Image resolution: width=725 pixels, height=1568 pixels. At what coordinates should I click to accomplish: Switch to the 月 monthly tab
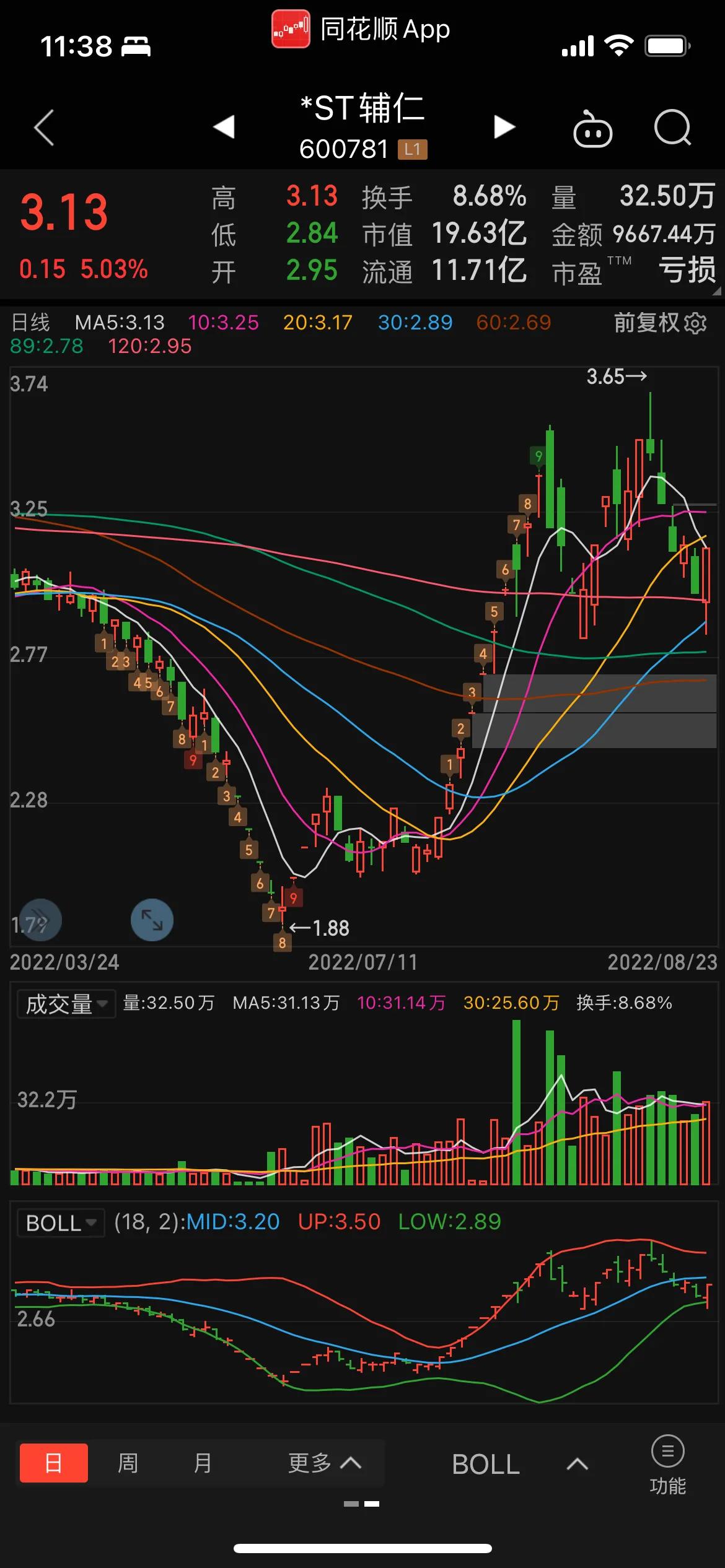coord(203,1463)
